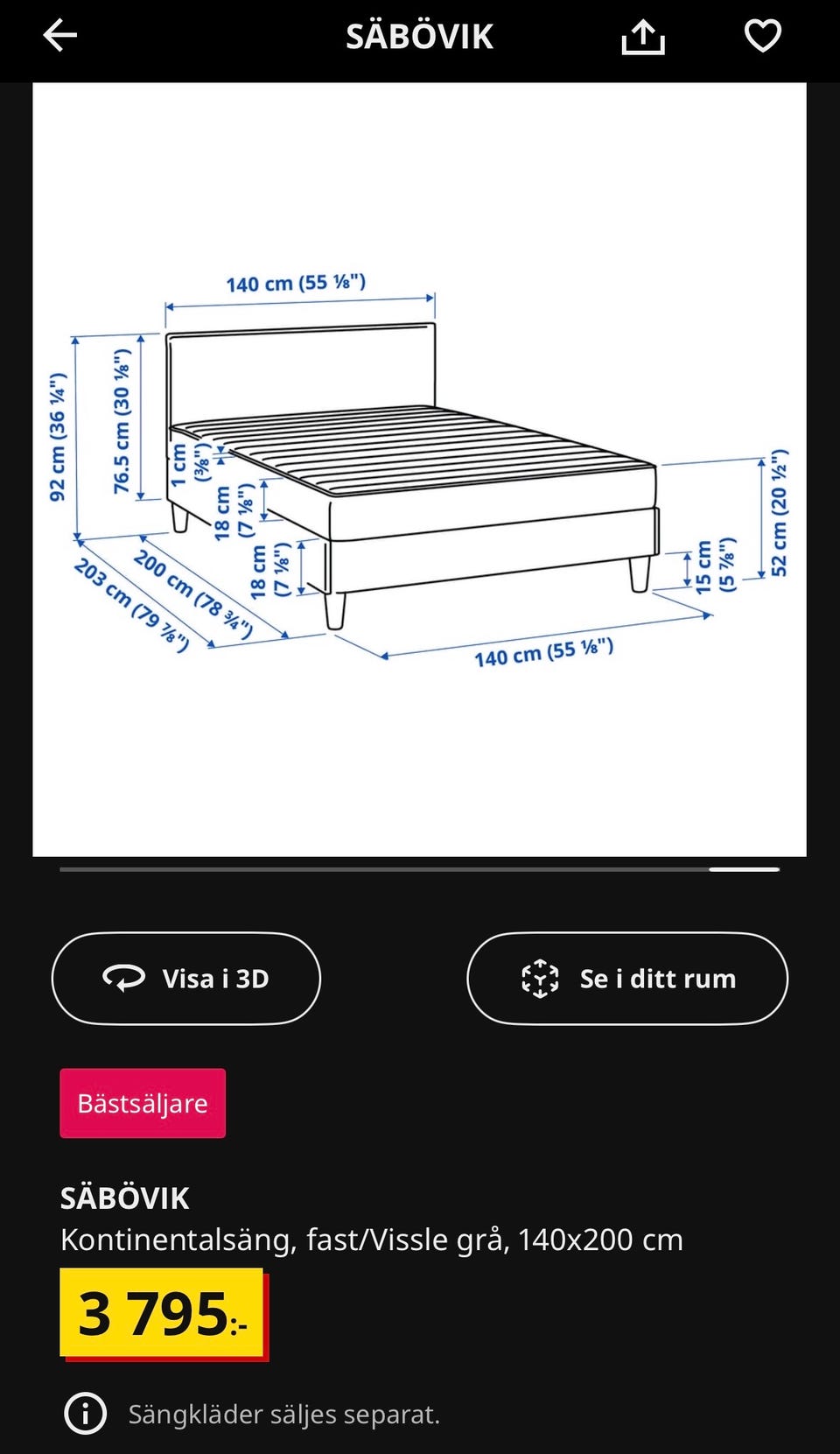Select the SÄBÖVIK title in the header
Screen dimensions: 840x1454
[420, 37]
